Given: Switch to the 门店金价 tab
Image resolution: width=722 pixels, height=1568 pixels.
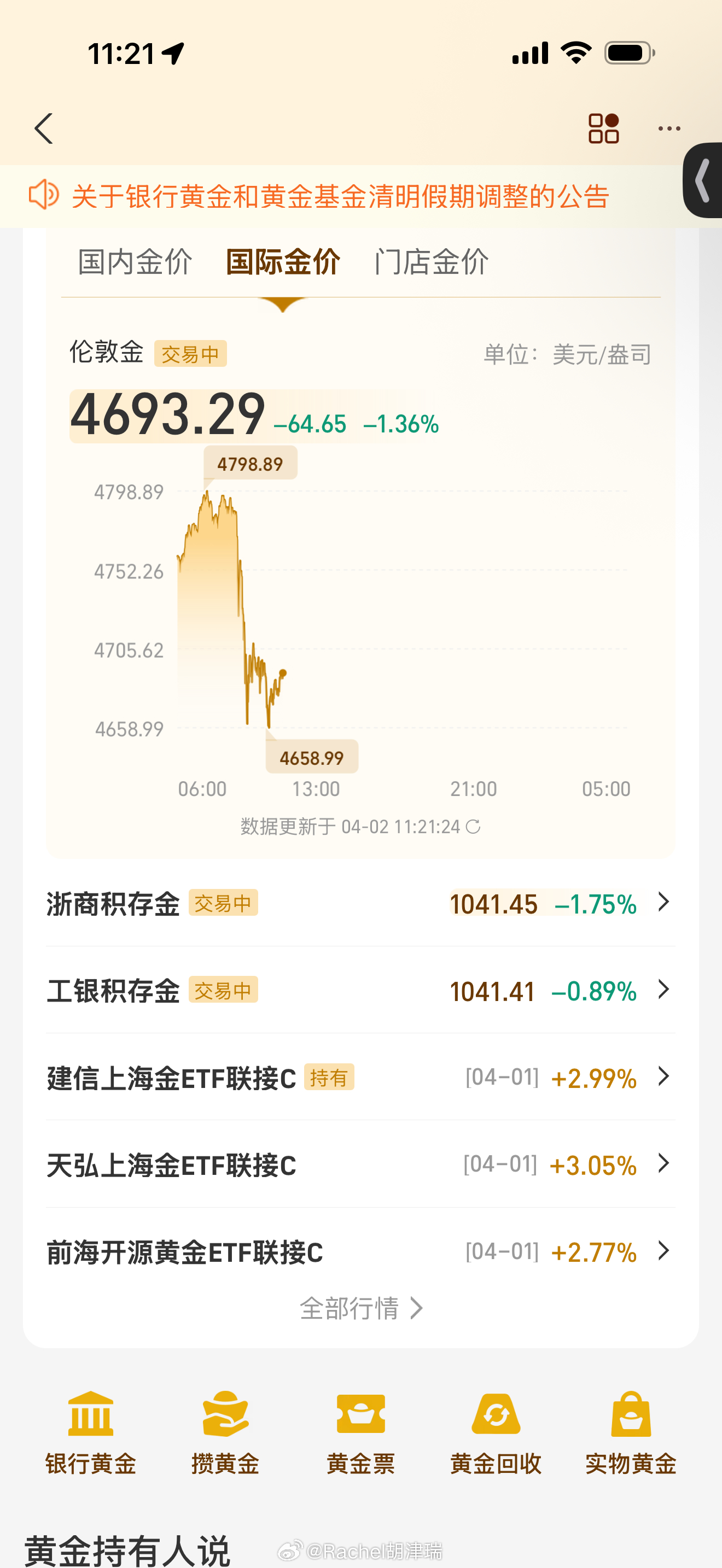Looking at the screenshot, I should 431,262.
